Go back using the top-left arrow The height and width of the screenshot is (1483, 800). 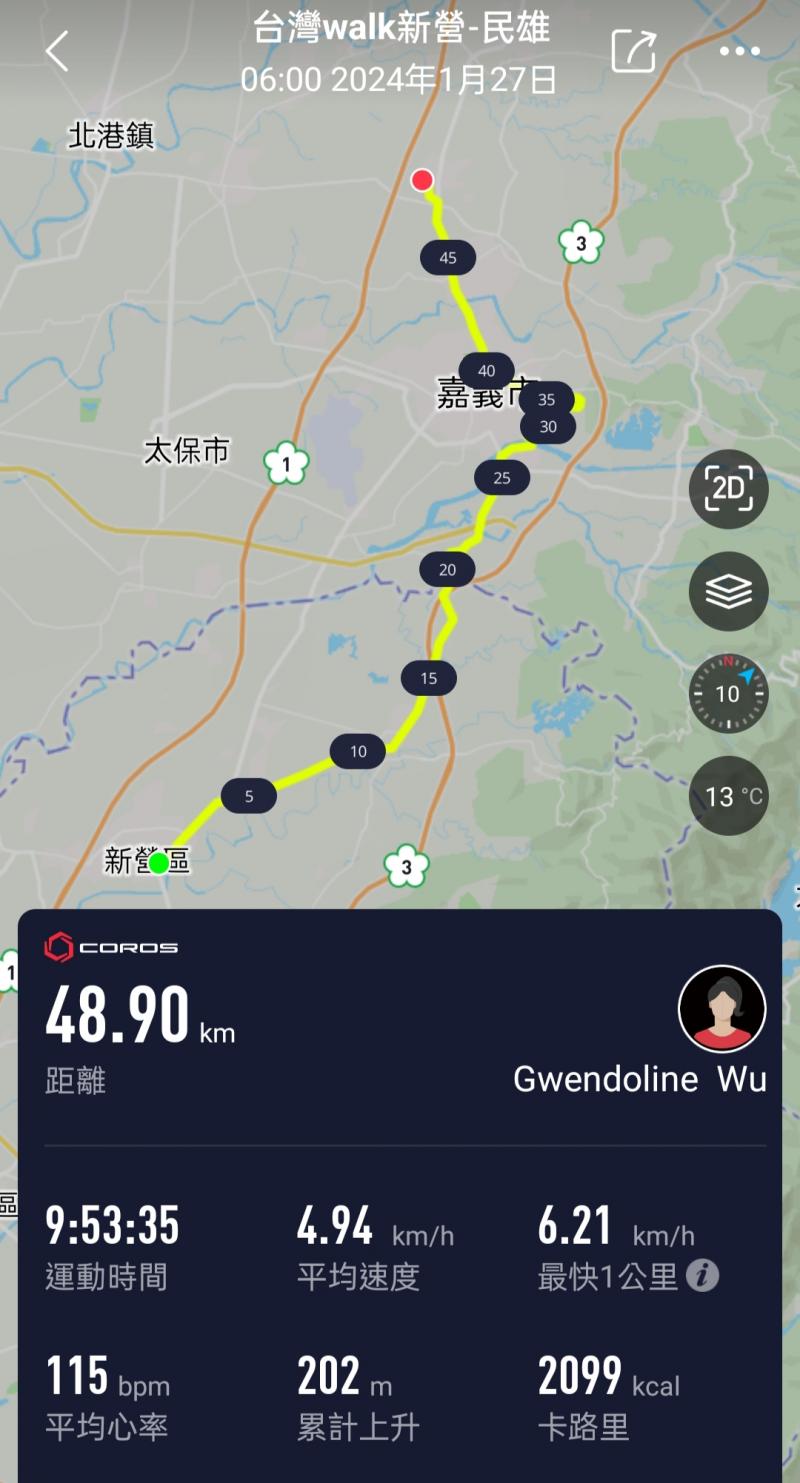[57, 51]
